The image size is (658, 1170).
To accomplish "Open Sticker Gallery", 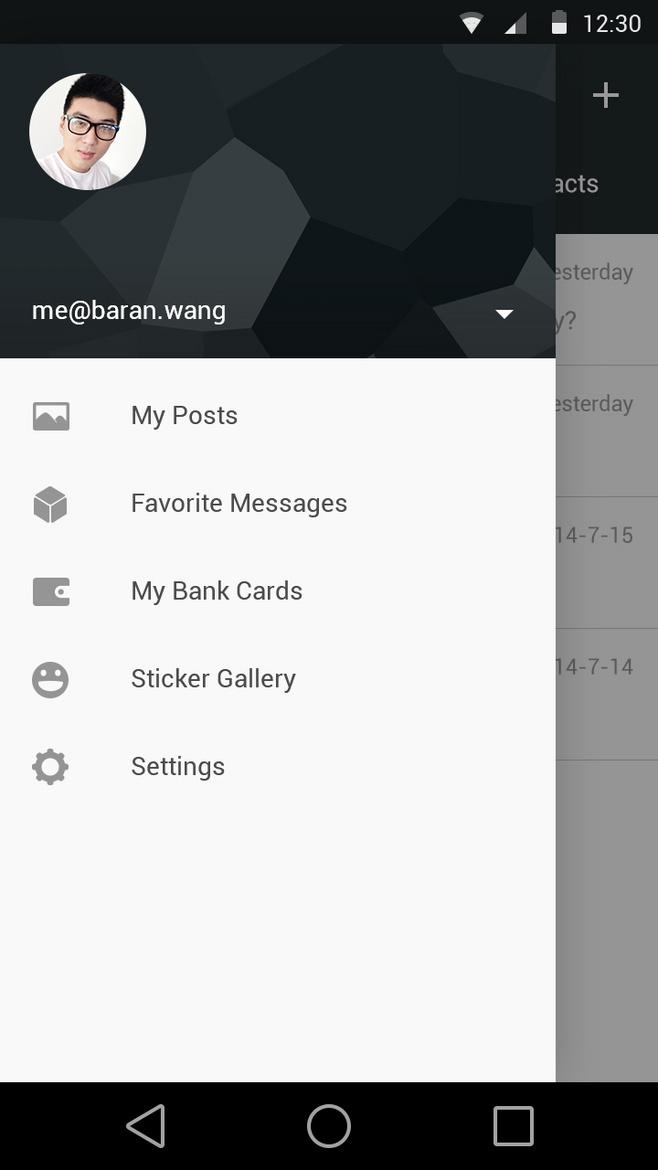I will [213, 679].
